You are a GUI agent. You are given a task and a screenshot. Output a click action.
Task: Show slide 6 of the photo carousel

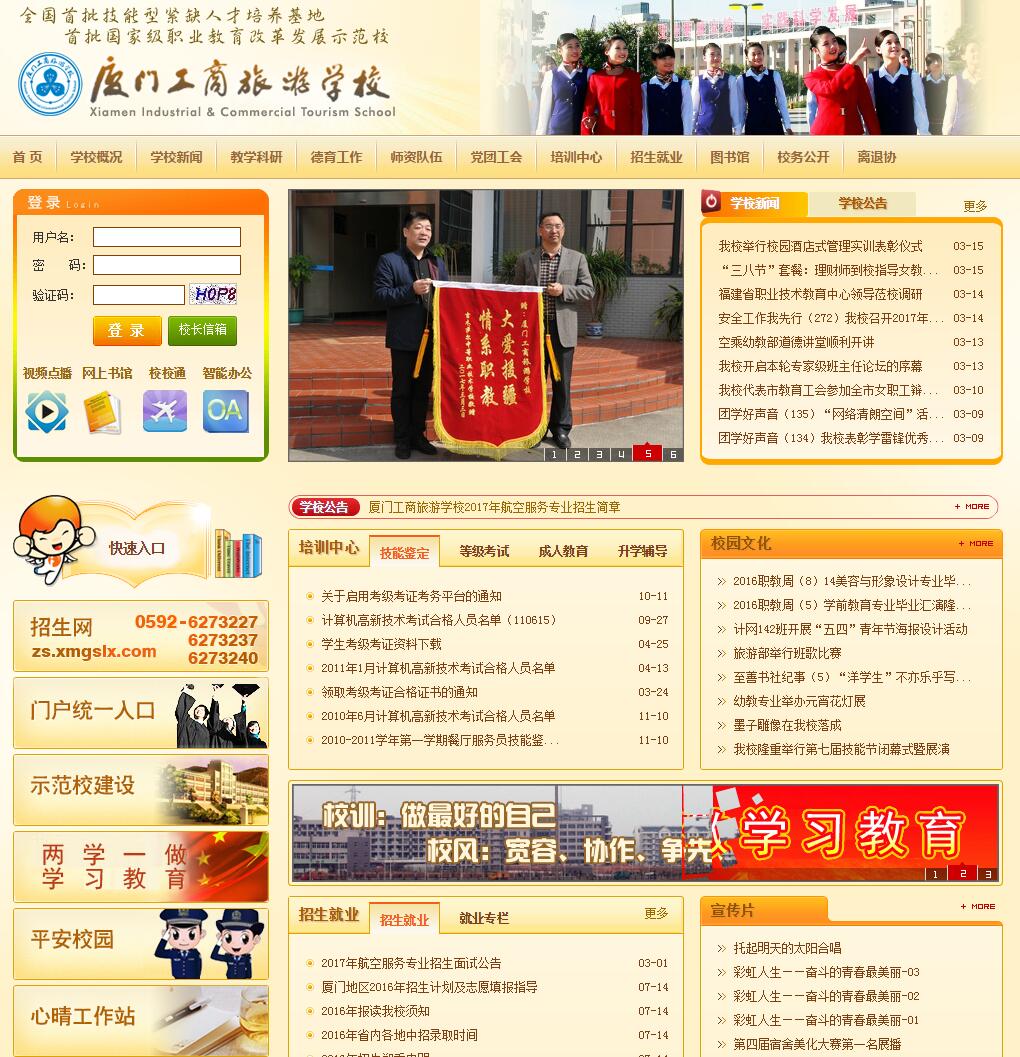point(673,454)
